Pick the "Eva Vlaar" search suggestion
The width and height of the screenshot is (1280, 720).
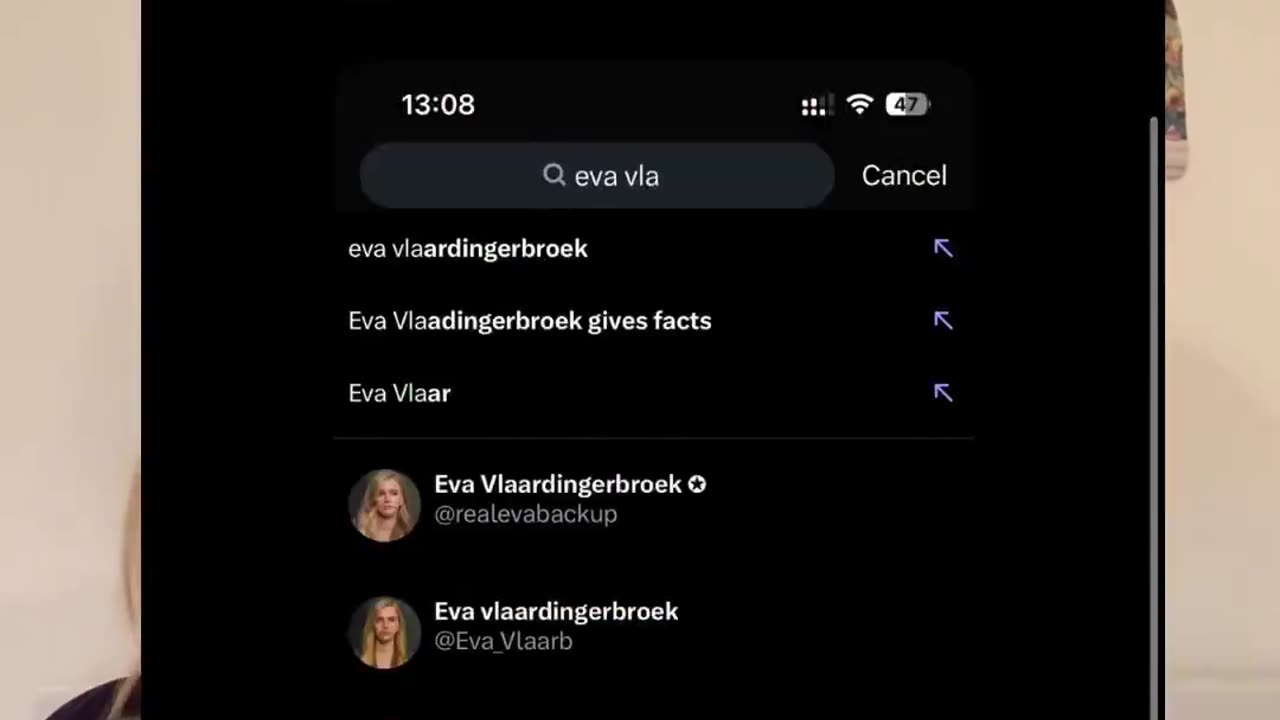click(400, 393)
